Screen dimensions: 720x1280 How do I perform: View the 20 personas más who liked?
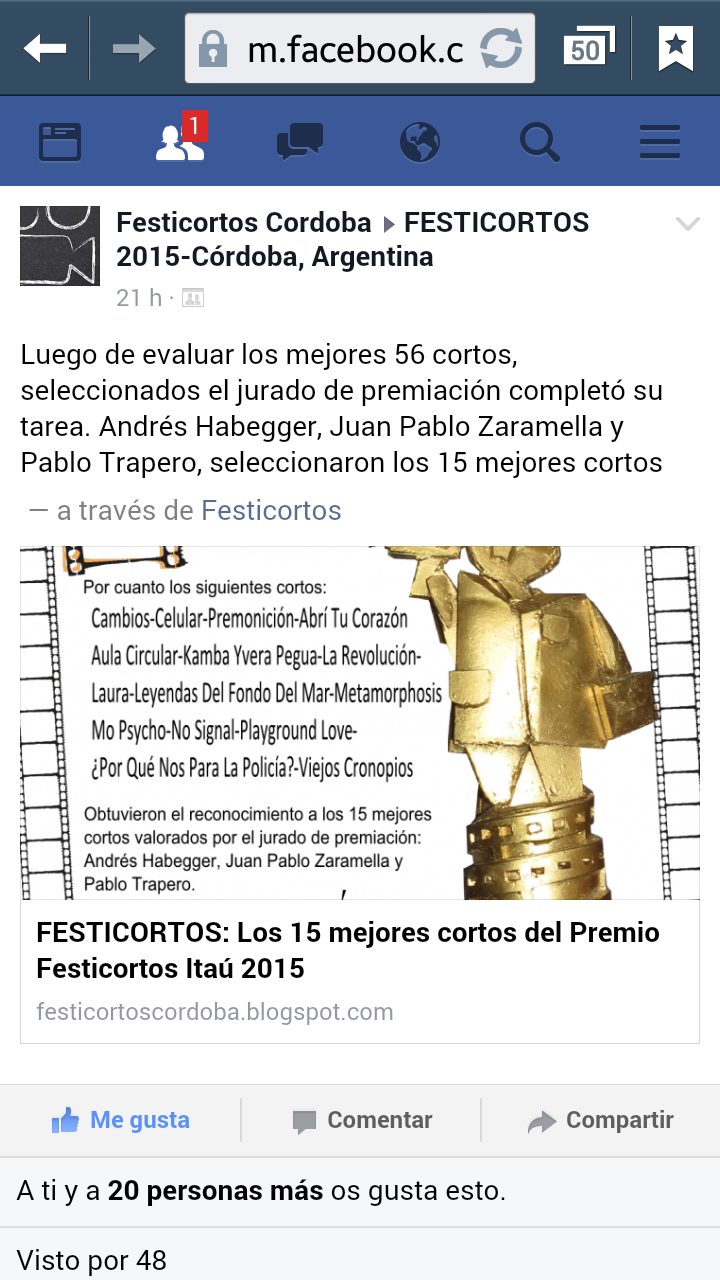[215, 1191]
